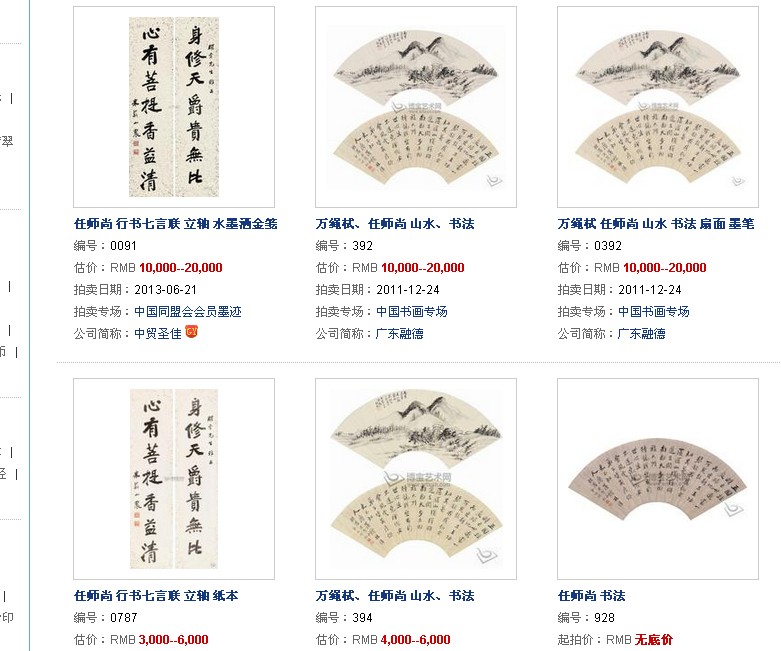The width and height of the screenshot is (781, 651).
Task: Open the fan painting image of lot 392
Action: (x=415, y=107)
